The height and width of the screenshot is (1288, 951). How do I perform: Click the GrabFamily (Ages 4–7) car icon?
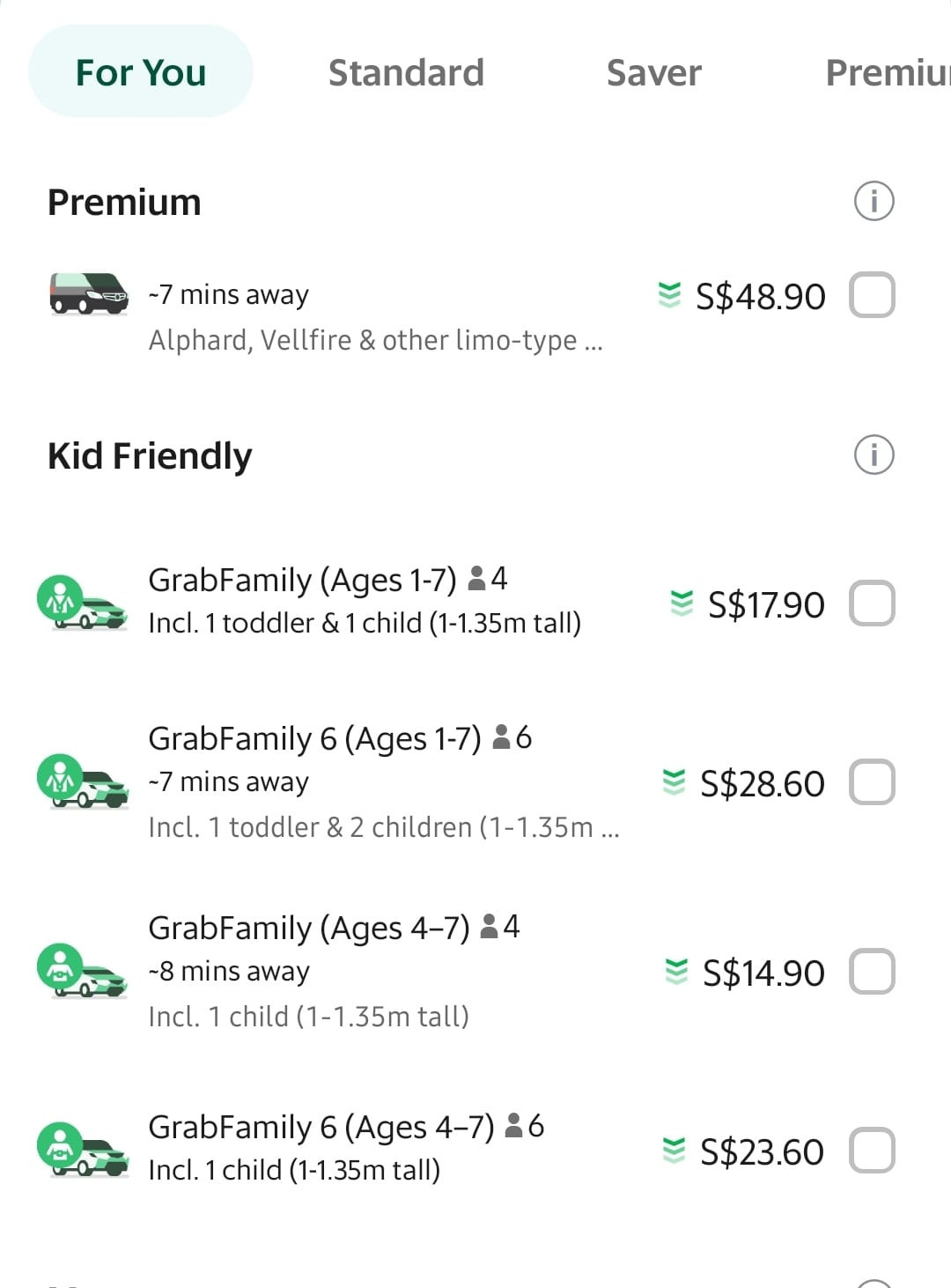[82, 972]
